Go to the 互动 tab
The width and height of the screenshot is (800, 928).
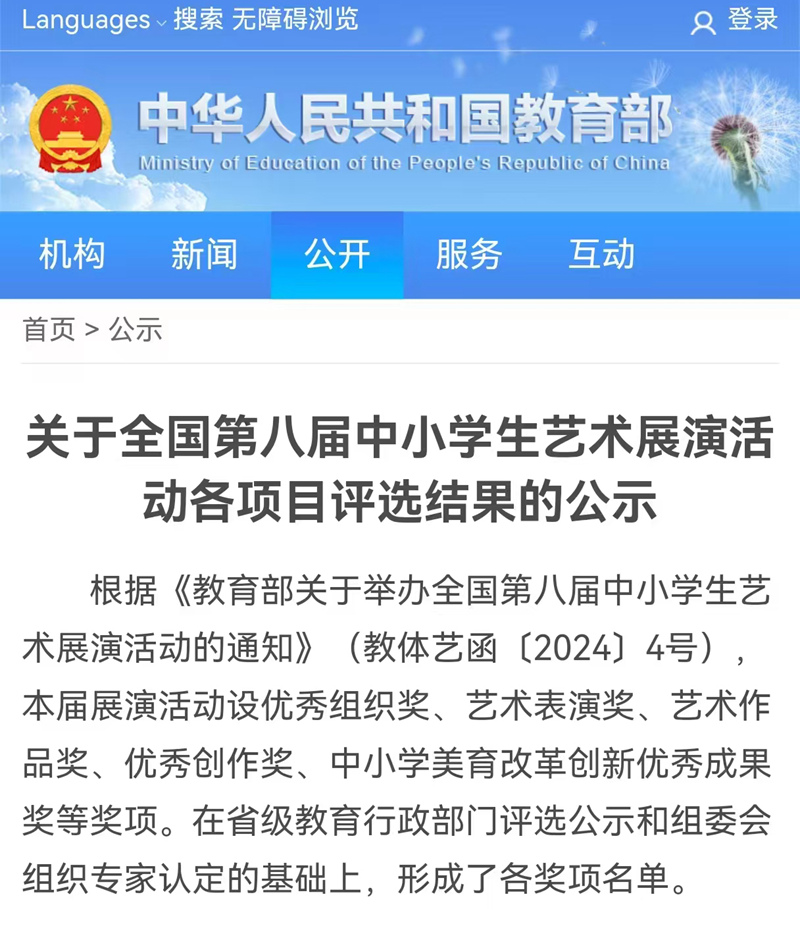[x=601, y=255]
